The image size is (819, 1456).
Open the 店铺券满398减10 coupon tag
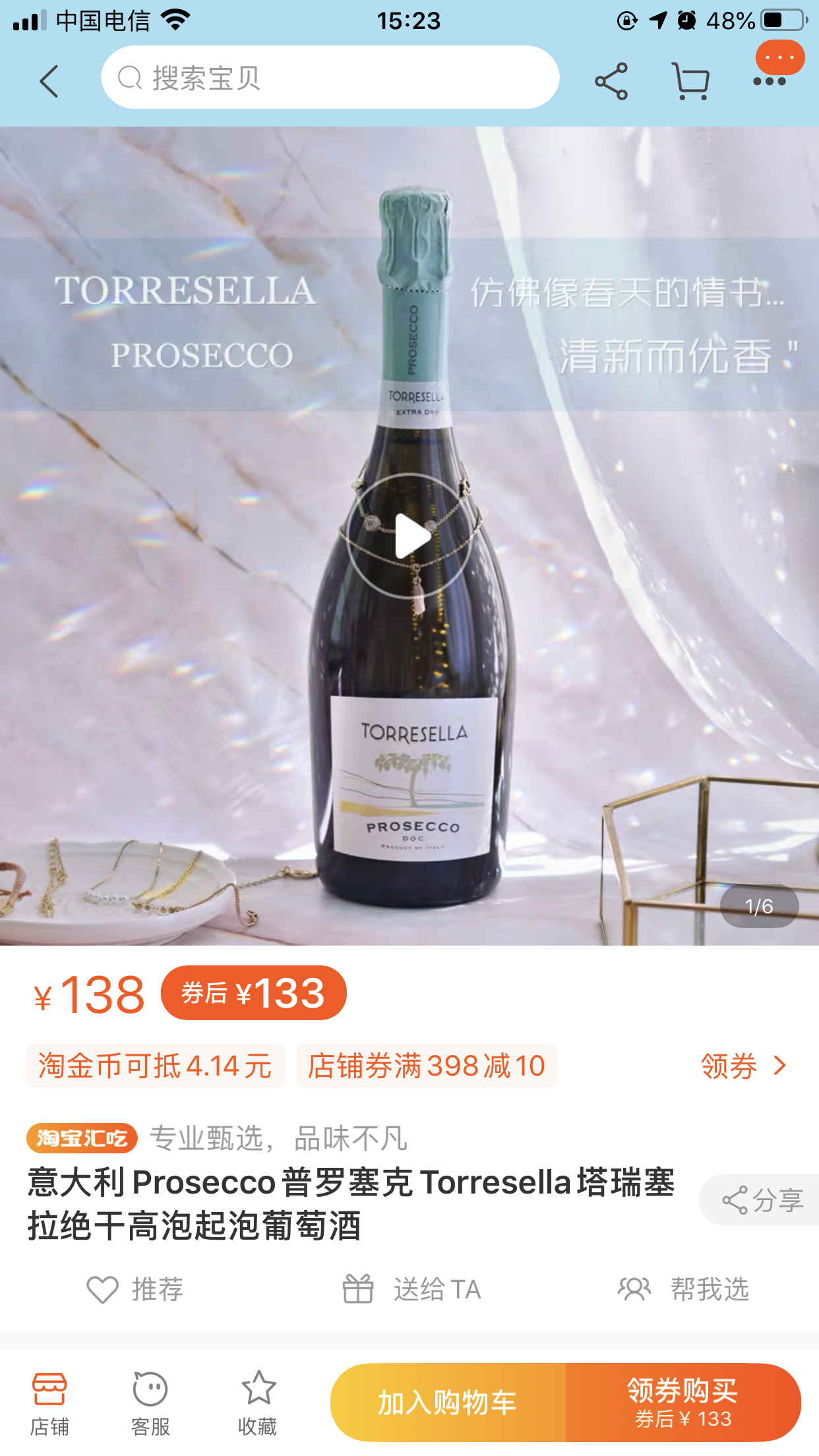[x=427, y=1066]
